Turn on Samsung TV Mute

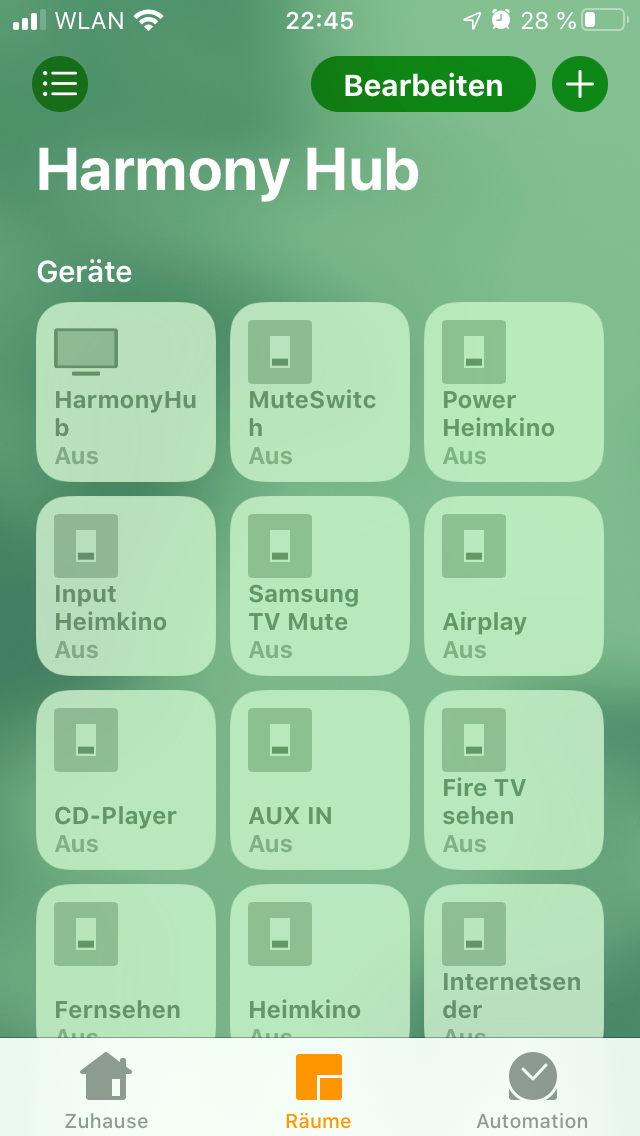[320, 586]
